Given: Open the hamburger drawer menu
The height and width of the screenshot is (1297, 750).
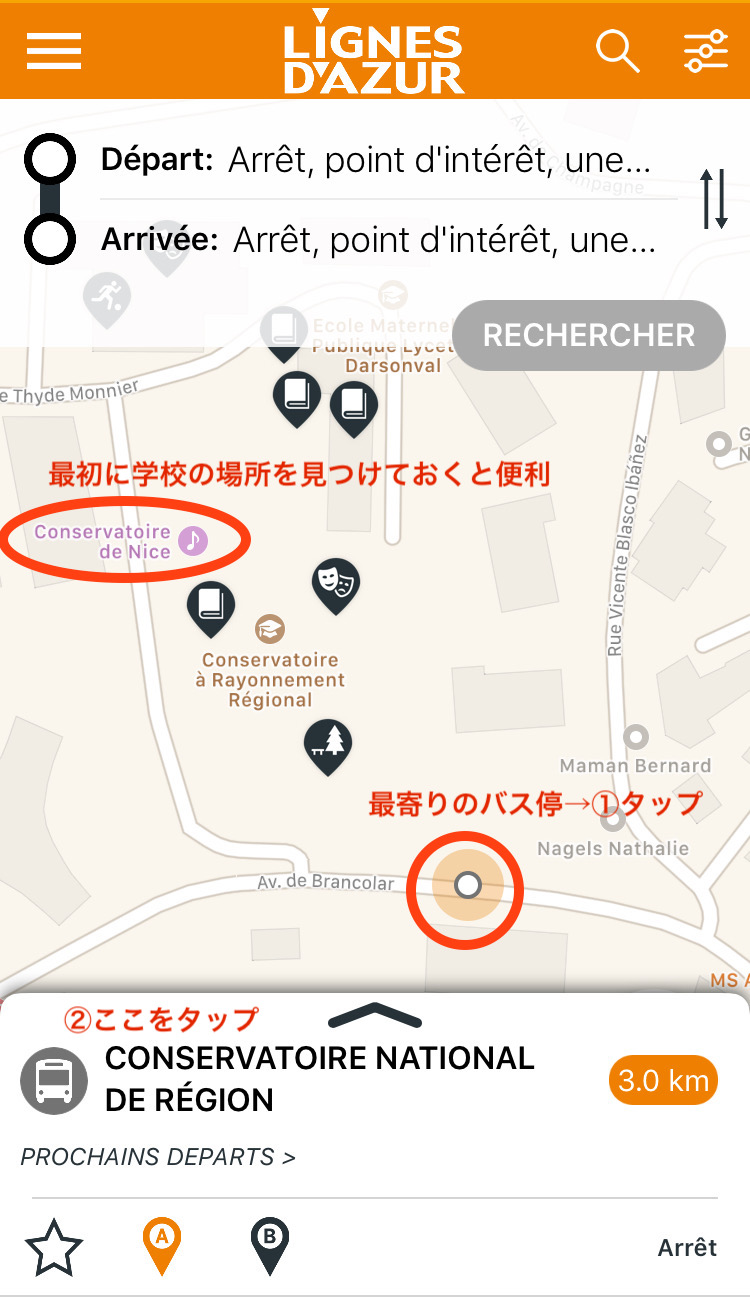Looking at the screenshot, I should (x=54, y=51).
